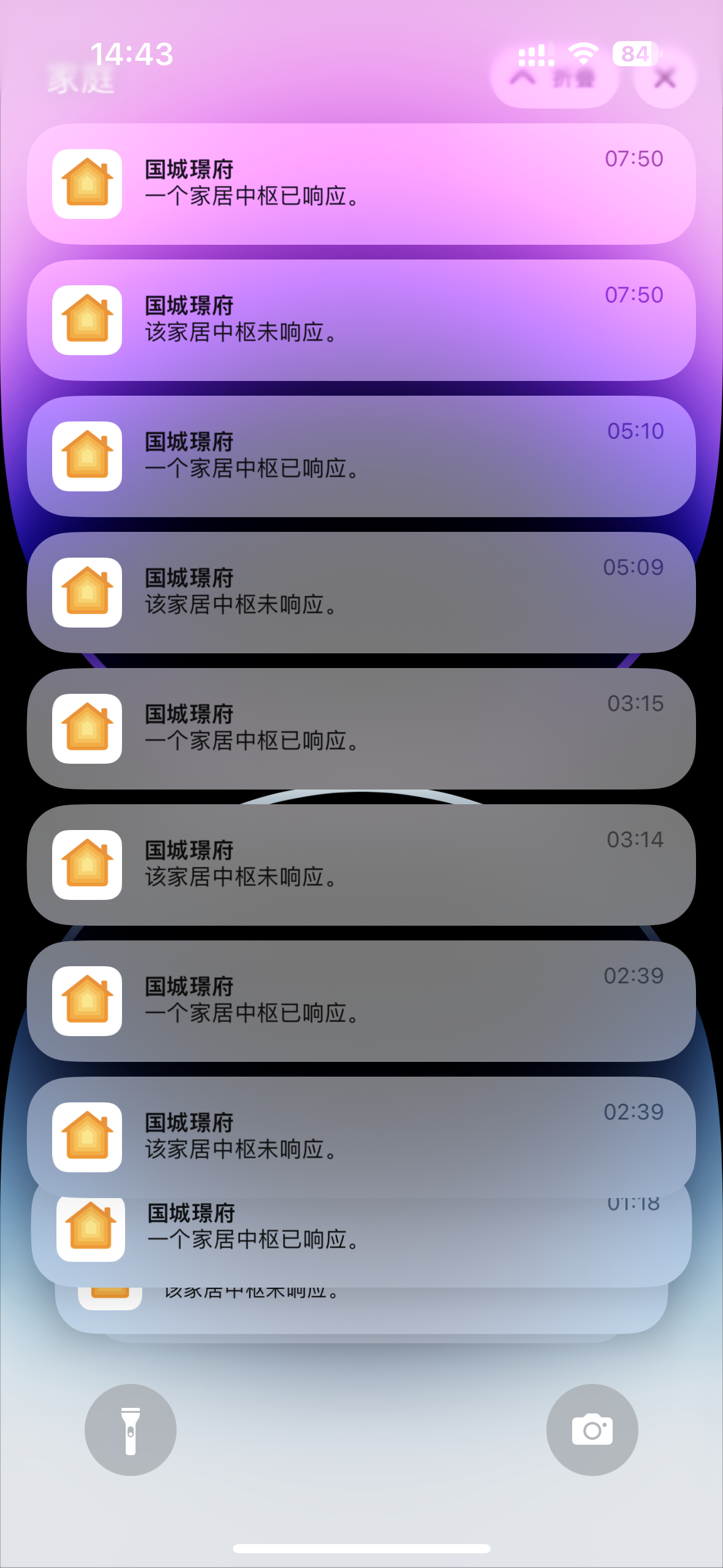Open the 07:50 已响应 notification
This screenshot has height=1568, width=723.
[x=361, y=184]
